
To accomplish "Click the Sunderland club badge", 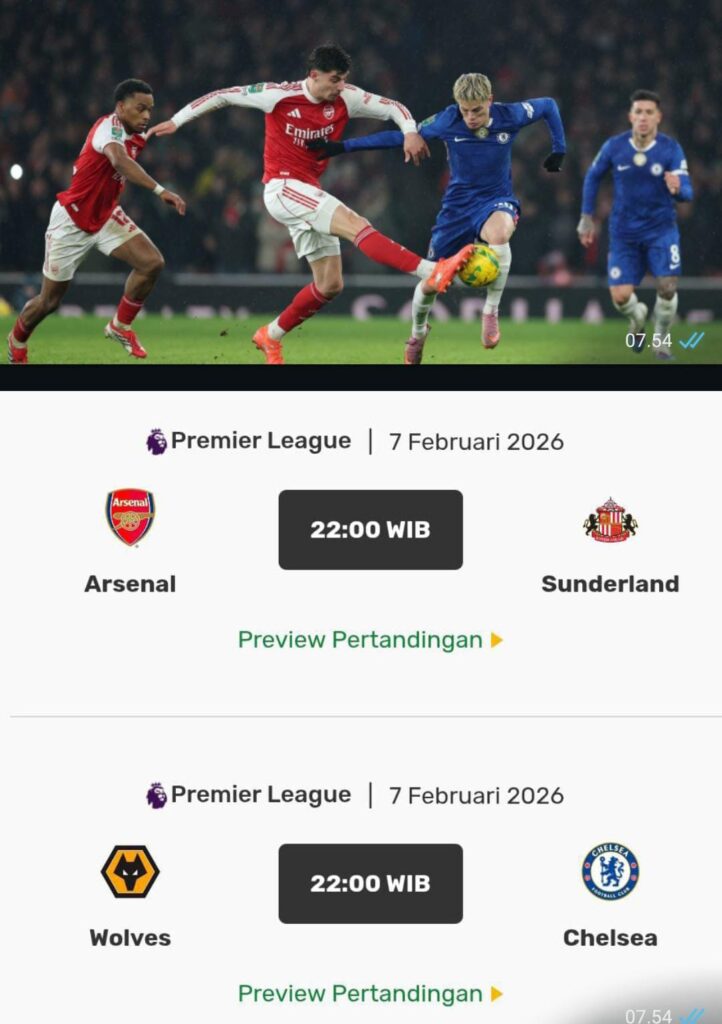I will point(611,519).
